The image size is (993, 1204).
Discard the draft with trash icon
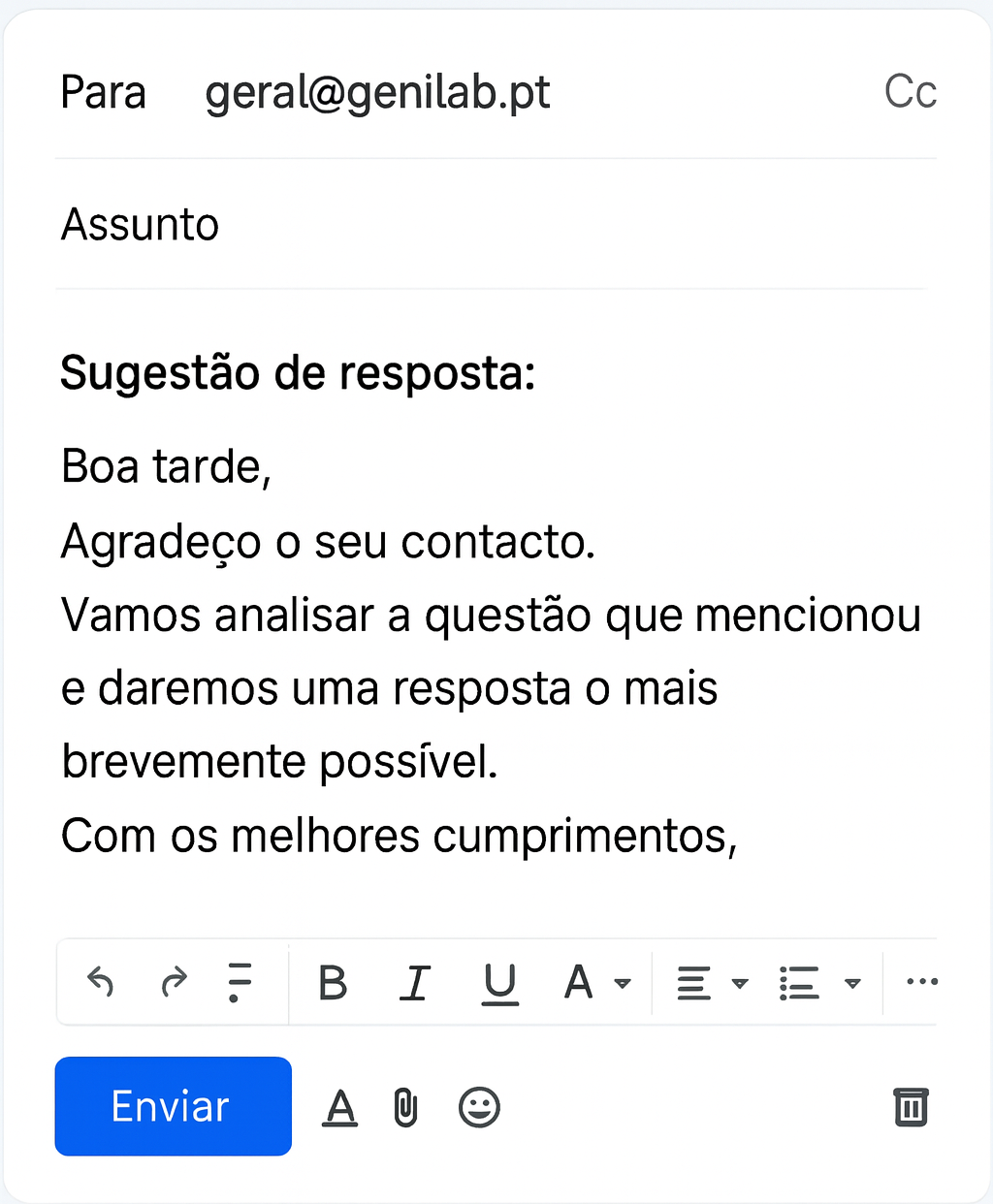(x=910, y=1107)
